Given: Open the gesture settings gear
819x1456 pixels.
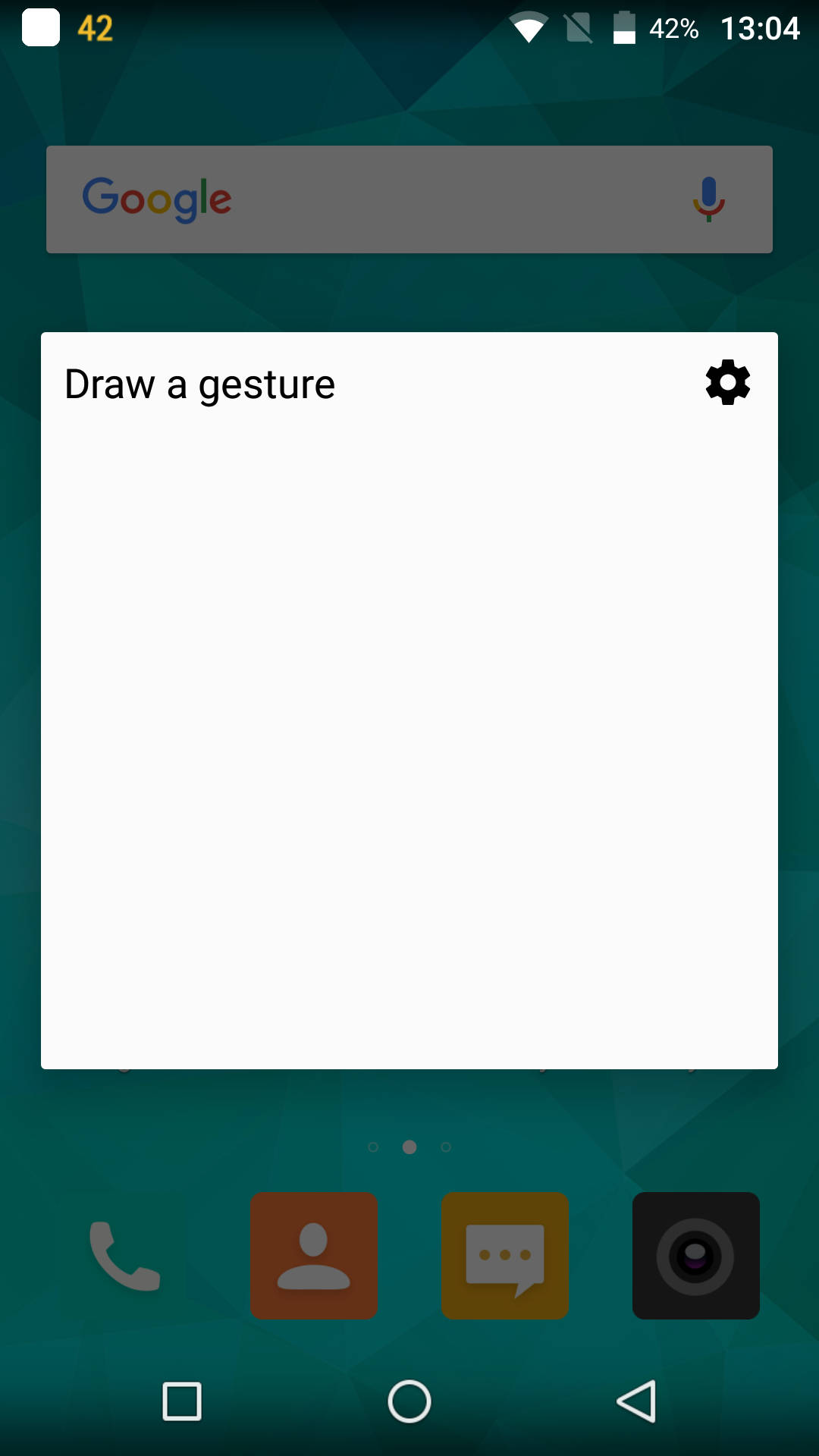Looking at the screenshot, I should [x=727, y=382].
